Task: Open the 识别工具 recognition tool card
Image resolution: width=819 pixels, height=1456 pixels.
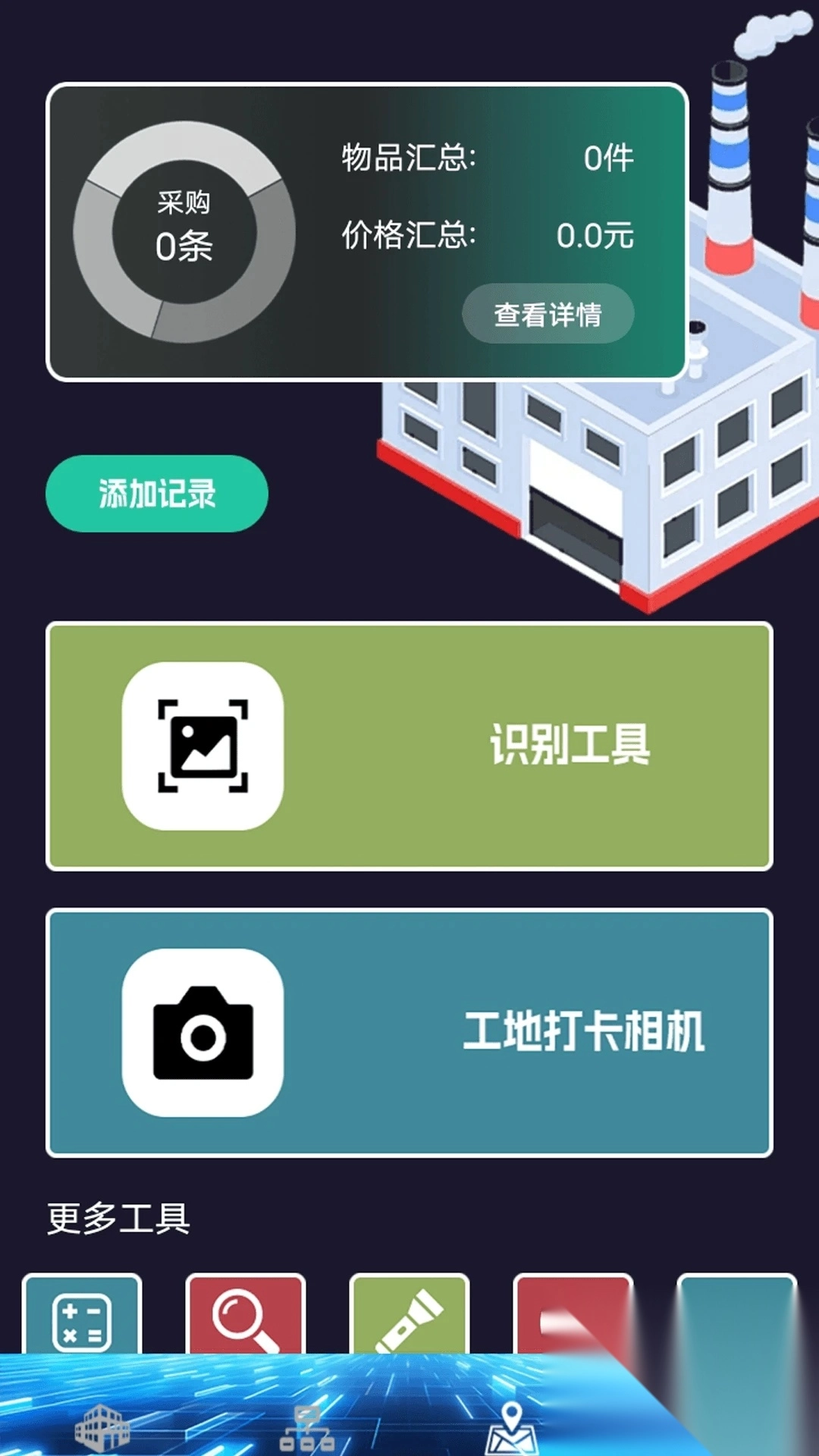Action: (409, 746)
